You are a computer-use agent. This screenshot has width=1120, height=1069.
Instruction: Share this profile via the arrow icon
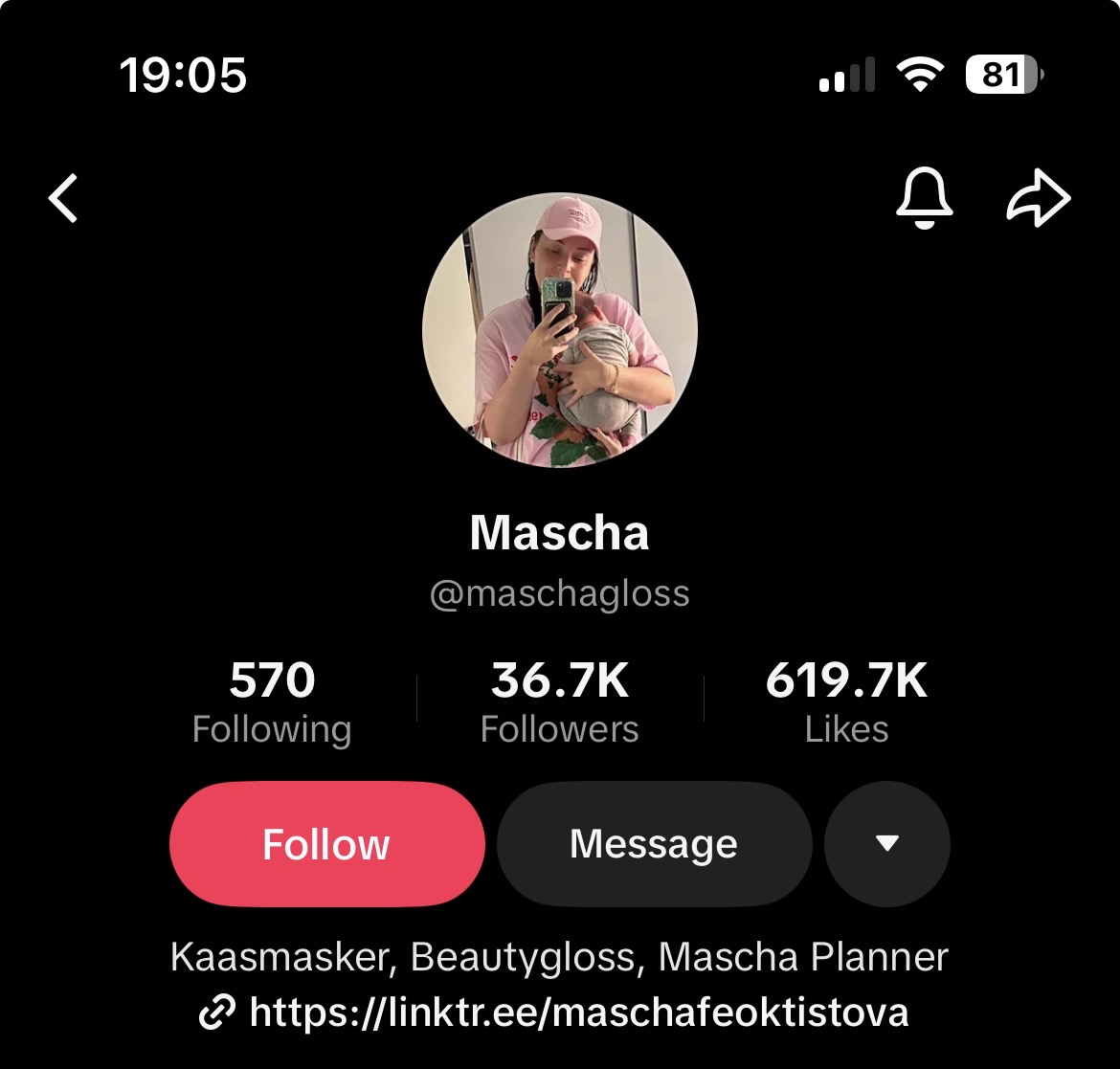pyautogui.click(x=1039, y=199)
